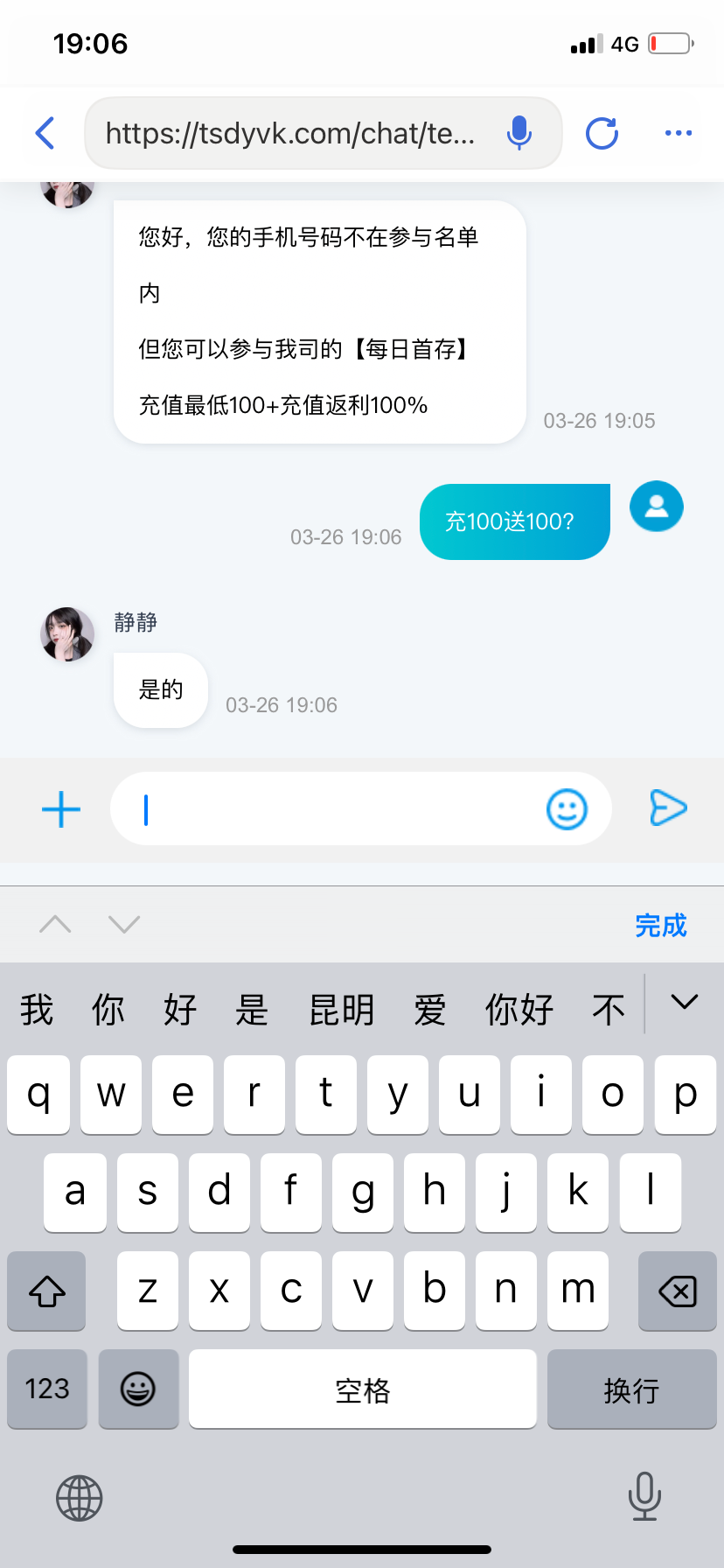Send the message with the paper plane icon
The width and height of the screenshot is (724, 1568).
(x=668, y=809)
